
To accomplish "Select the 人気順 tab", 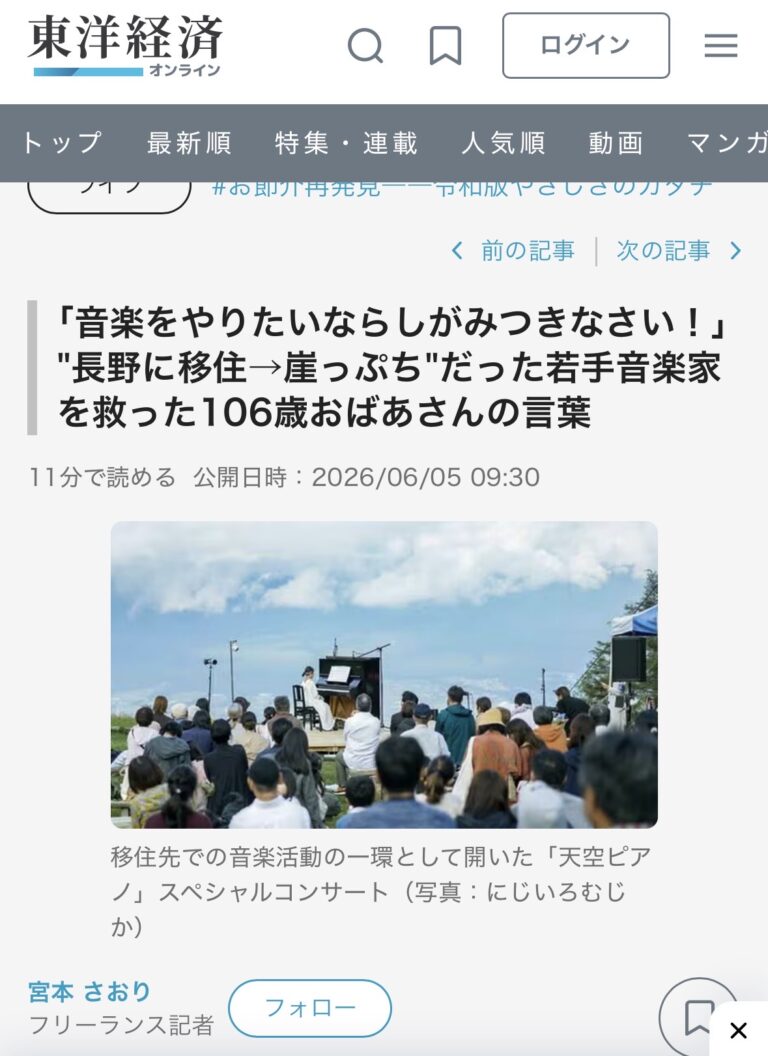I will (x=503, y=143).
